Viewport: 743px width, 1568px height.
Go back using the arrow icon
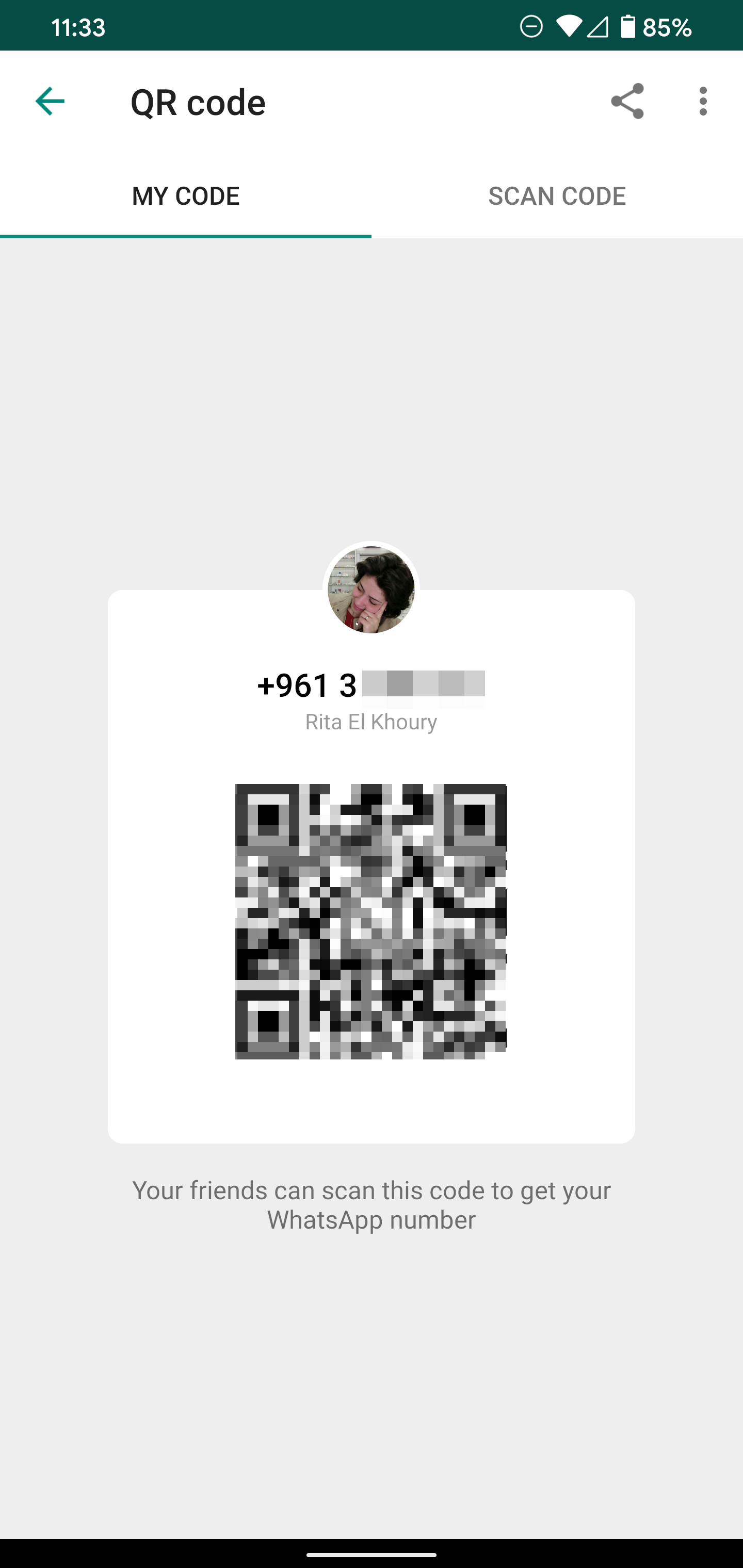pyautogui.click(x=50, y=101)
